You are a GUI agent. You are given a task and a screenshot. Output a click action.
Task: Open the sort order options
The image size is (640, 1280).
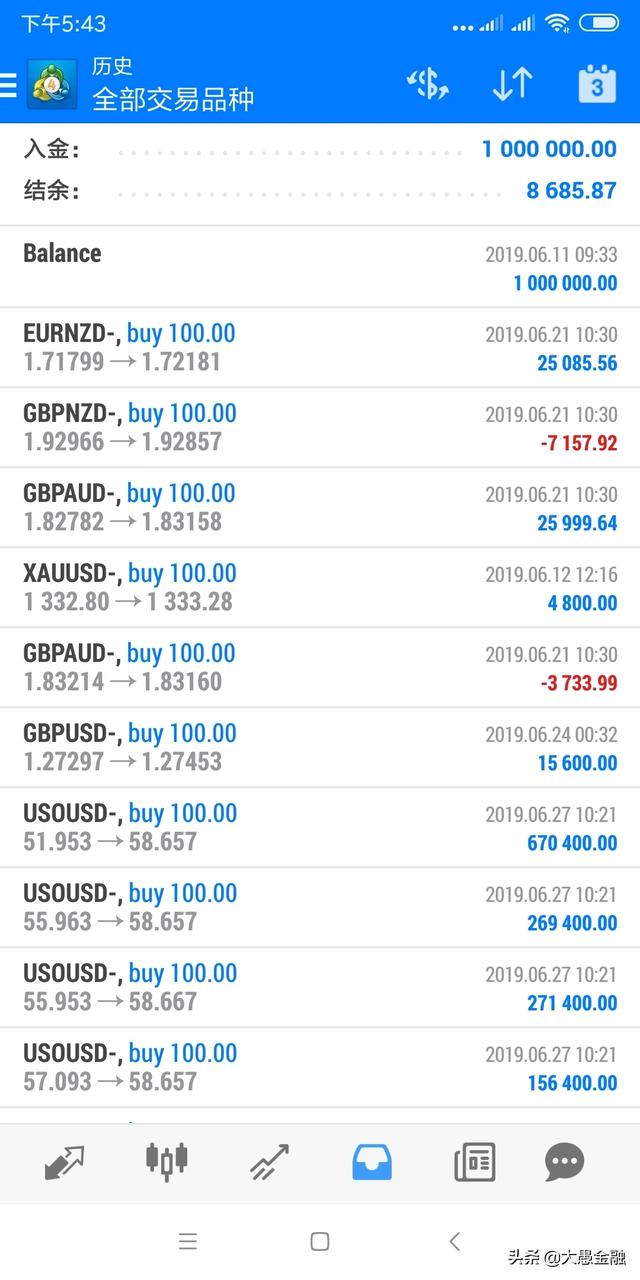pos(512,85)
